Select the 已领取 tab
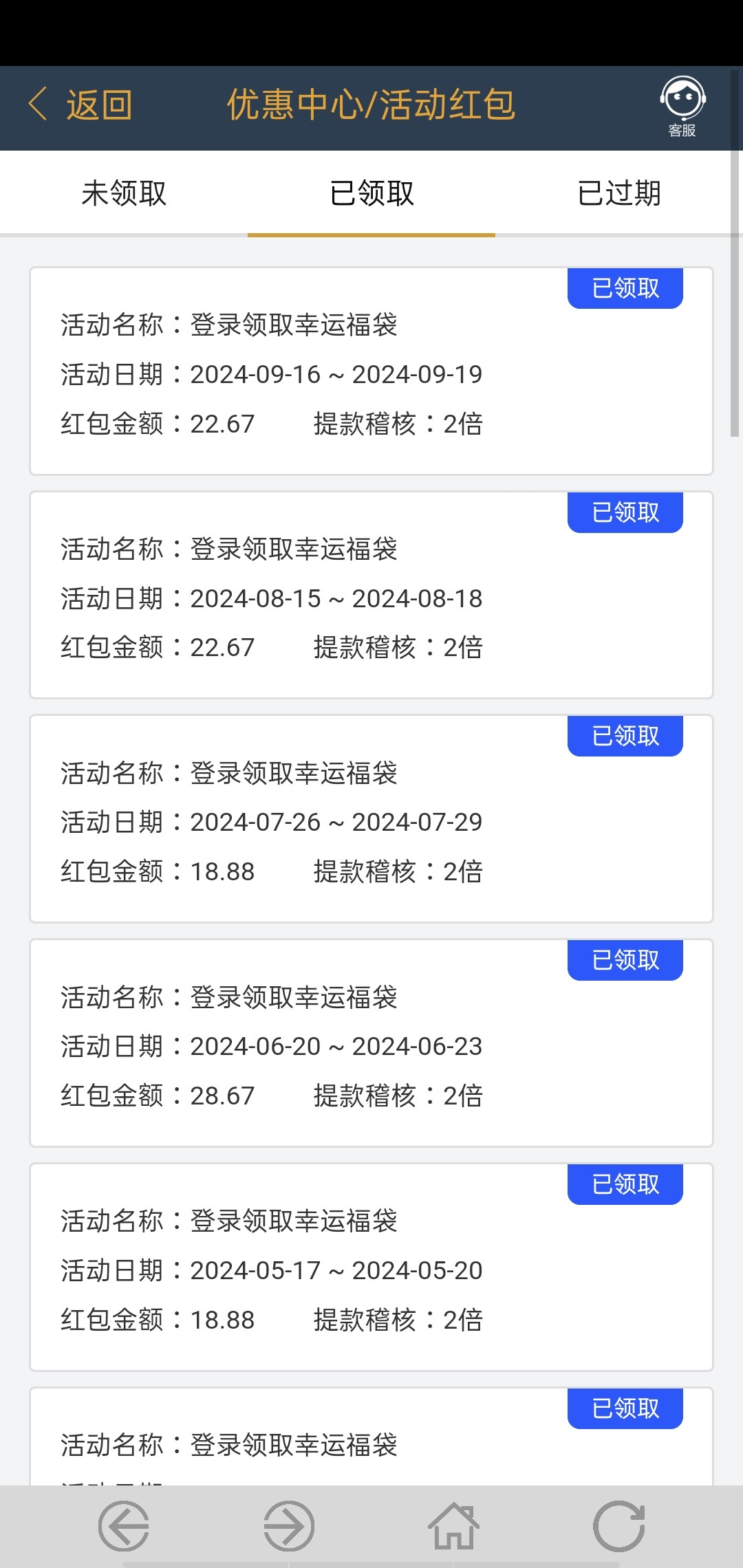The width and height of the screenshot is (743, 1568). tap(371, 193)
